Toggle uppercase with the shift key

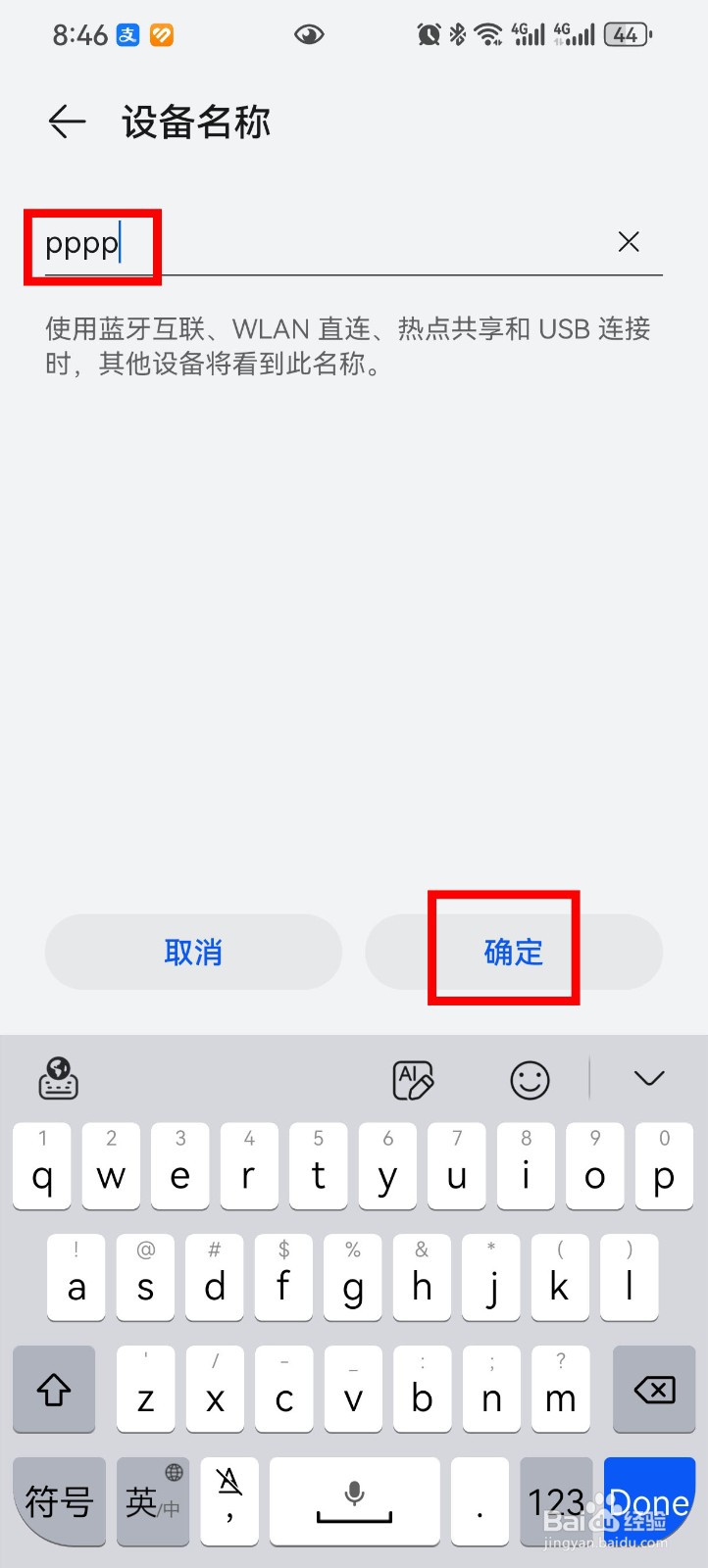[54, 1389]
